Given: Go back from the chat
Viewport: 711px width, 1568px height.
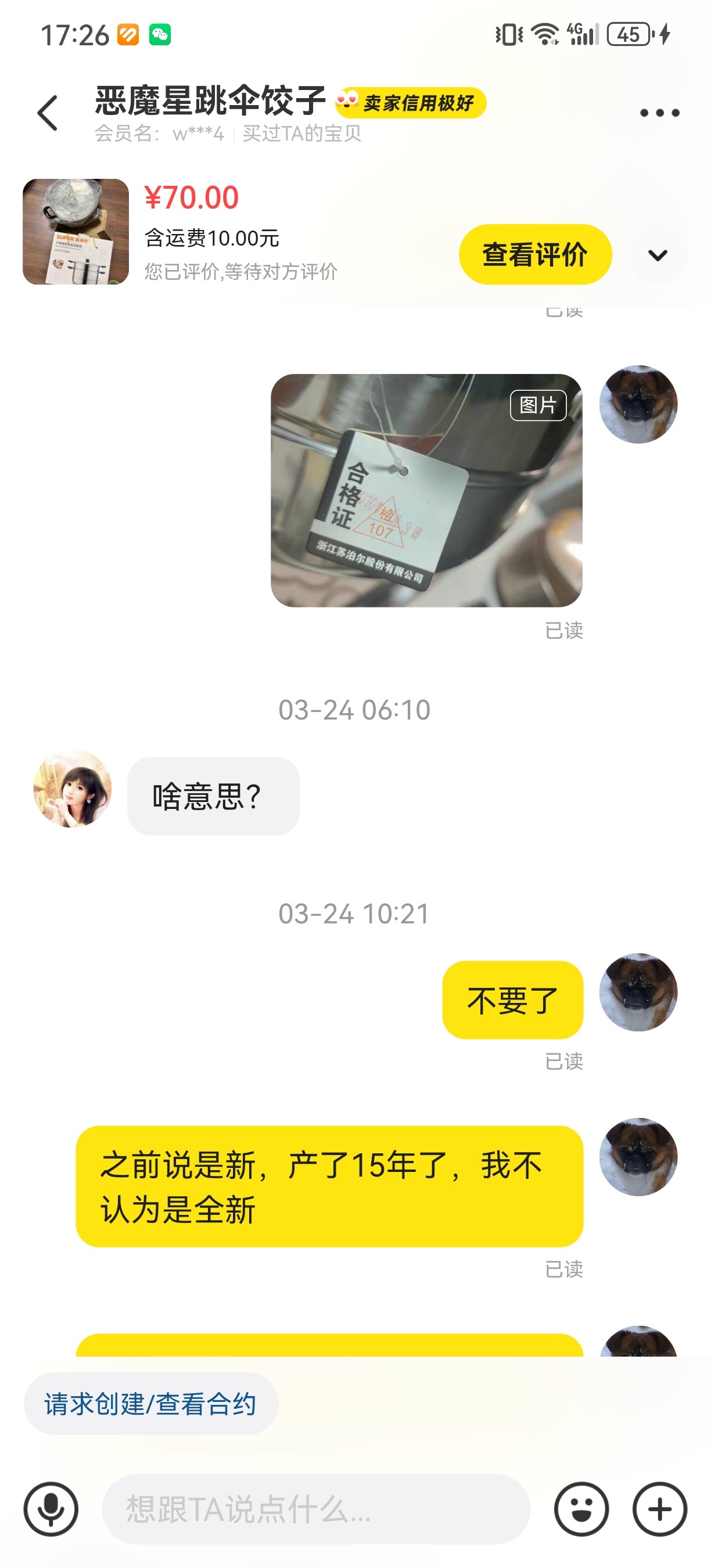Looking at the screenshot, I should tap(48, 113).
